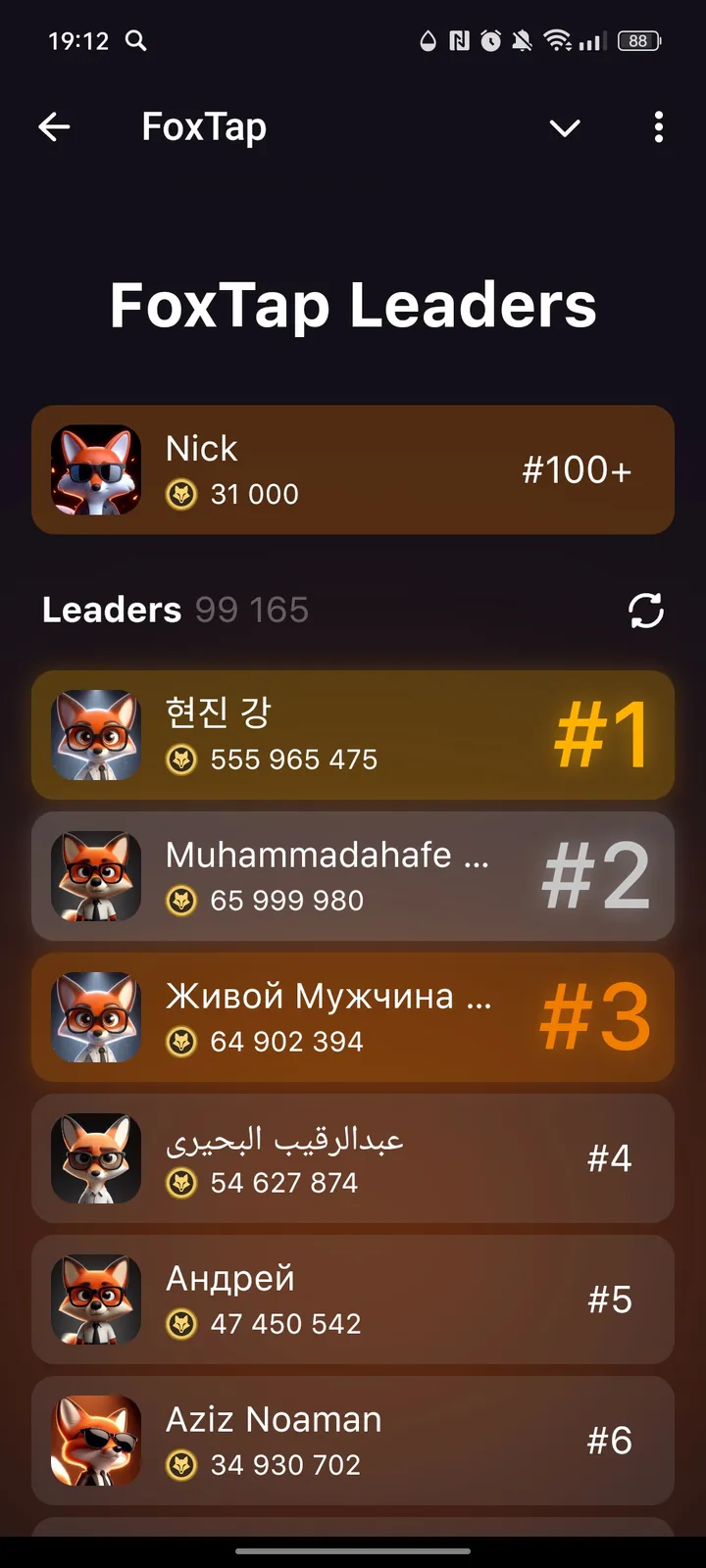This screenshot has height=1568, width=706.
Task: Tap the Wi-Fi icon in the status bar
Action: (x=561, y=41)
